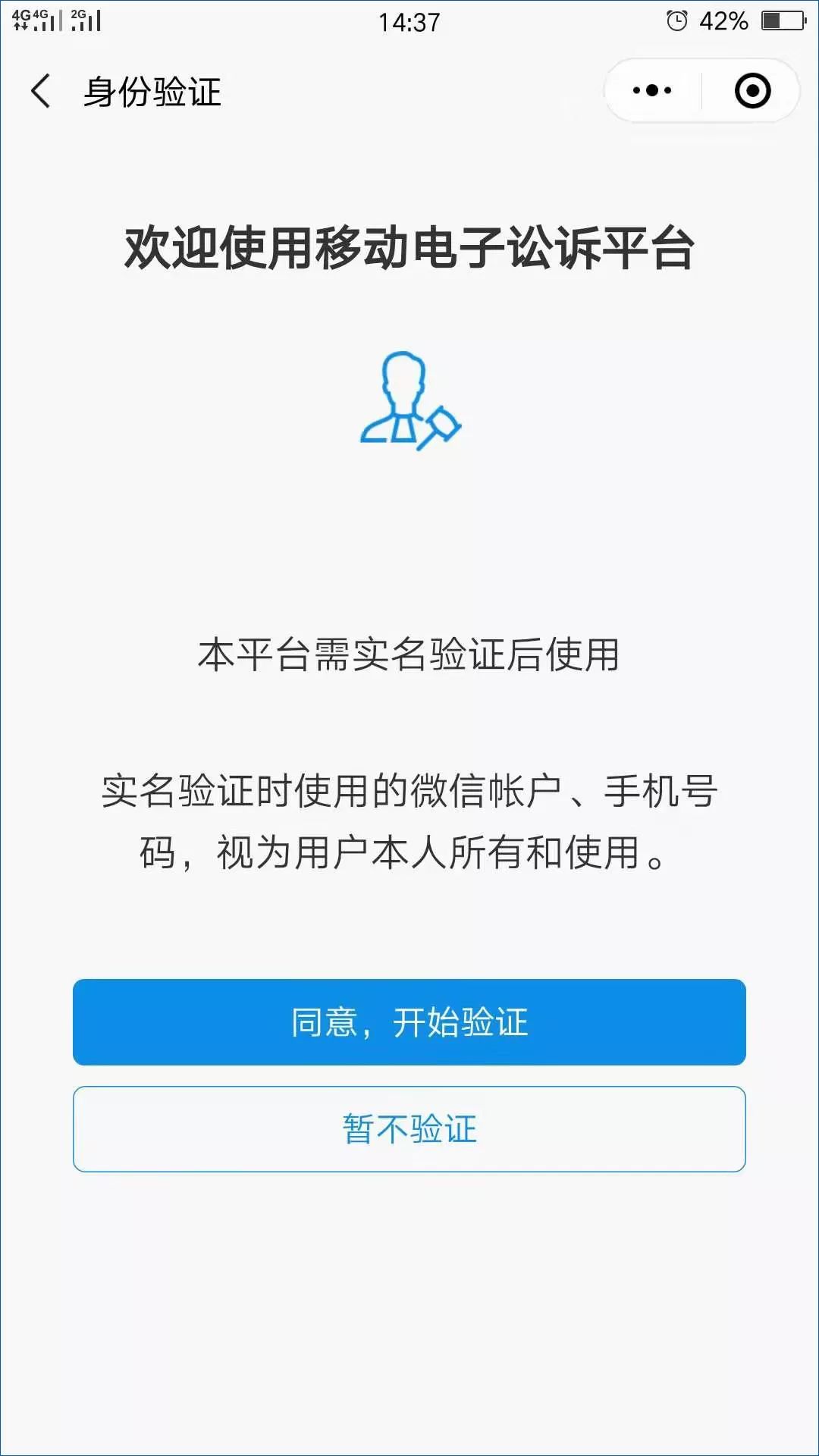
Task: Tap the 14:37 clock in status bar
Action: pyautogui.click(x=409, y=23)
